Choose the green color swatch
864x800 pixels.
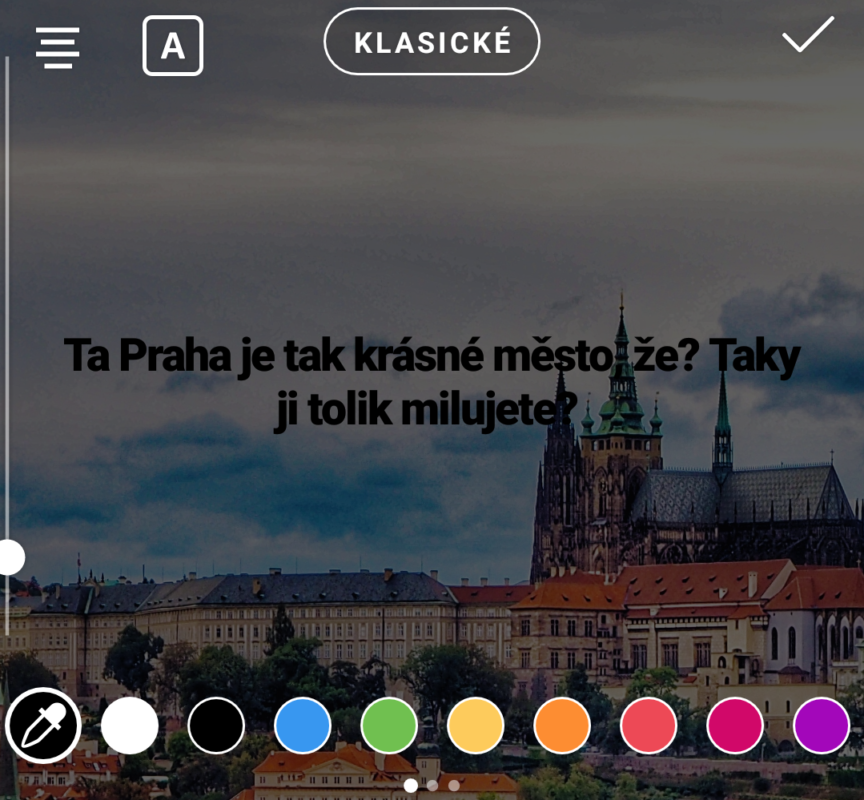pyautogui.click(x=389, y=726)
